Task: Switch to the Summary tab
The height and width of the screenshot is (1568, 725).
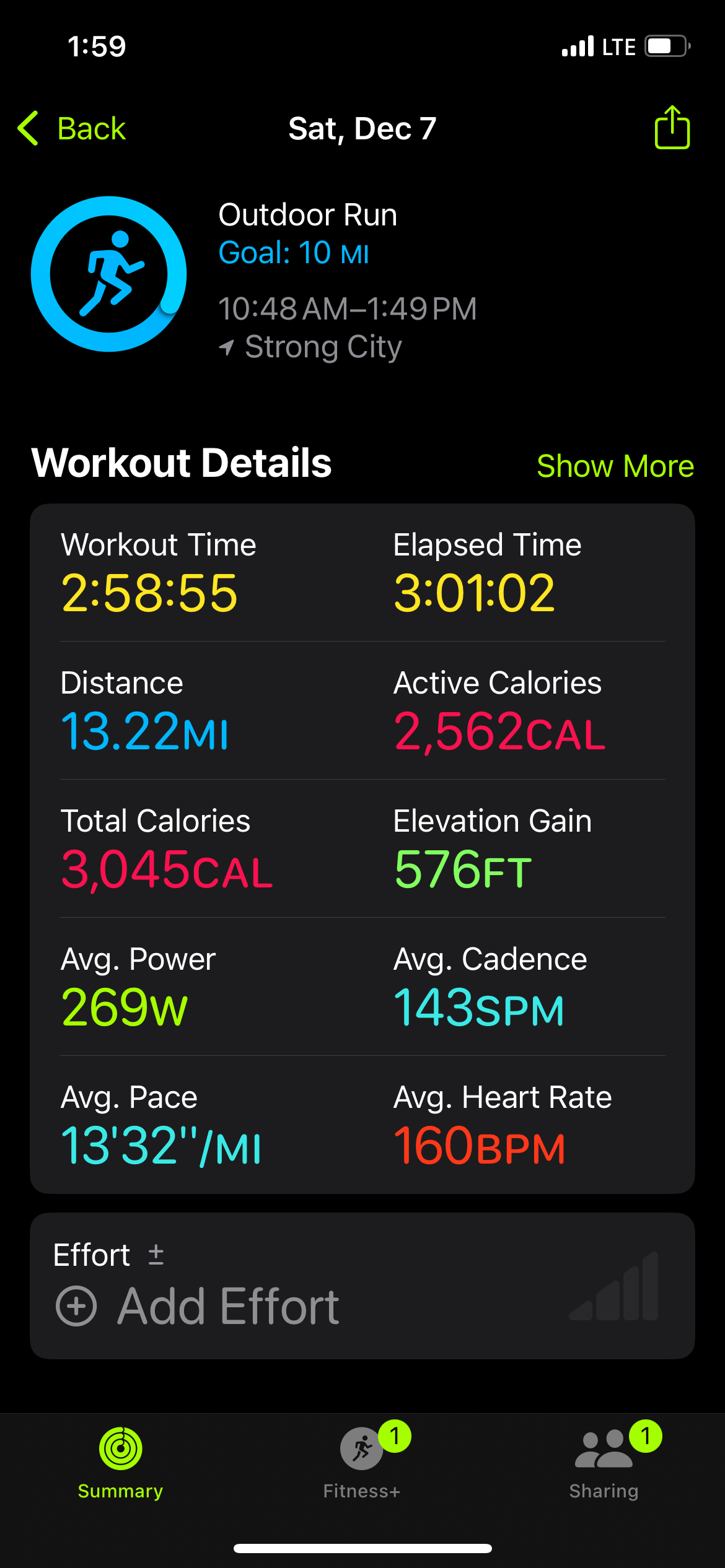Action: pyautogui.click(x=120, y=1463)
